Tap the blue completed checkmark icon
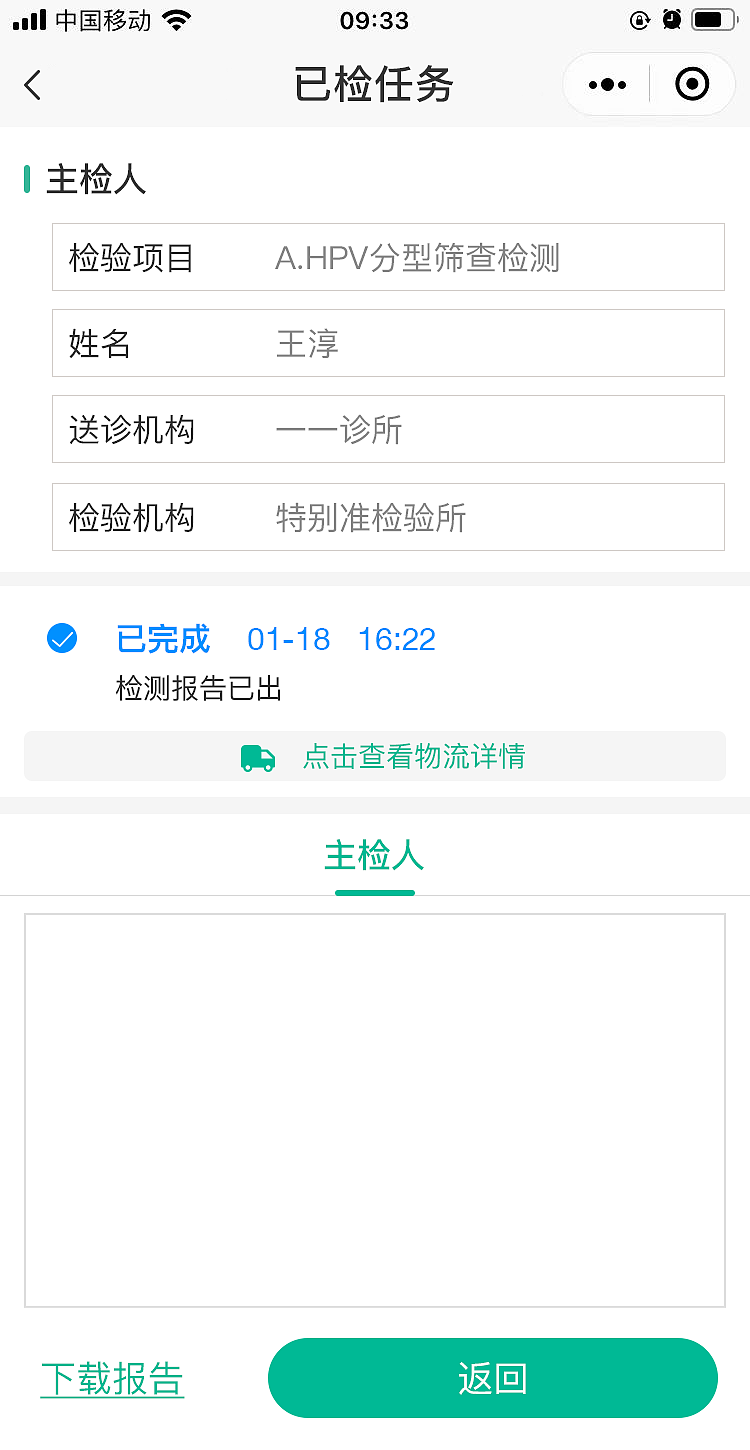The height and width of the screenshot is (1450, 750). click(x=62, y=638)
